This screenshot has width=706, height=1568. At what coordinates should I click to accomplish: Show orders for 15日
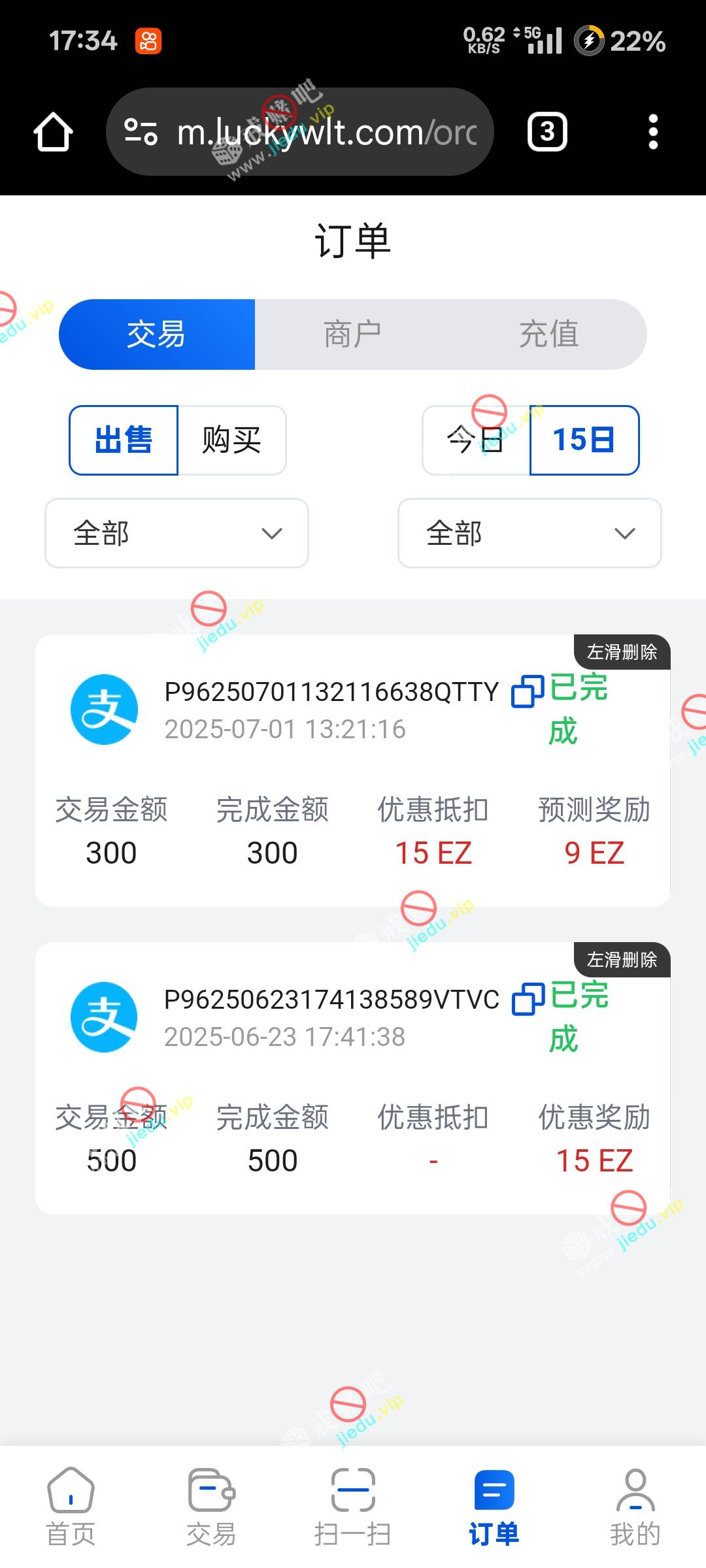[x=584, y=440]
